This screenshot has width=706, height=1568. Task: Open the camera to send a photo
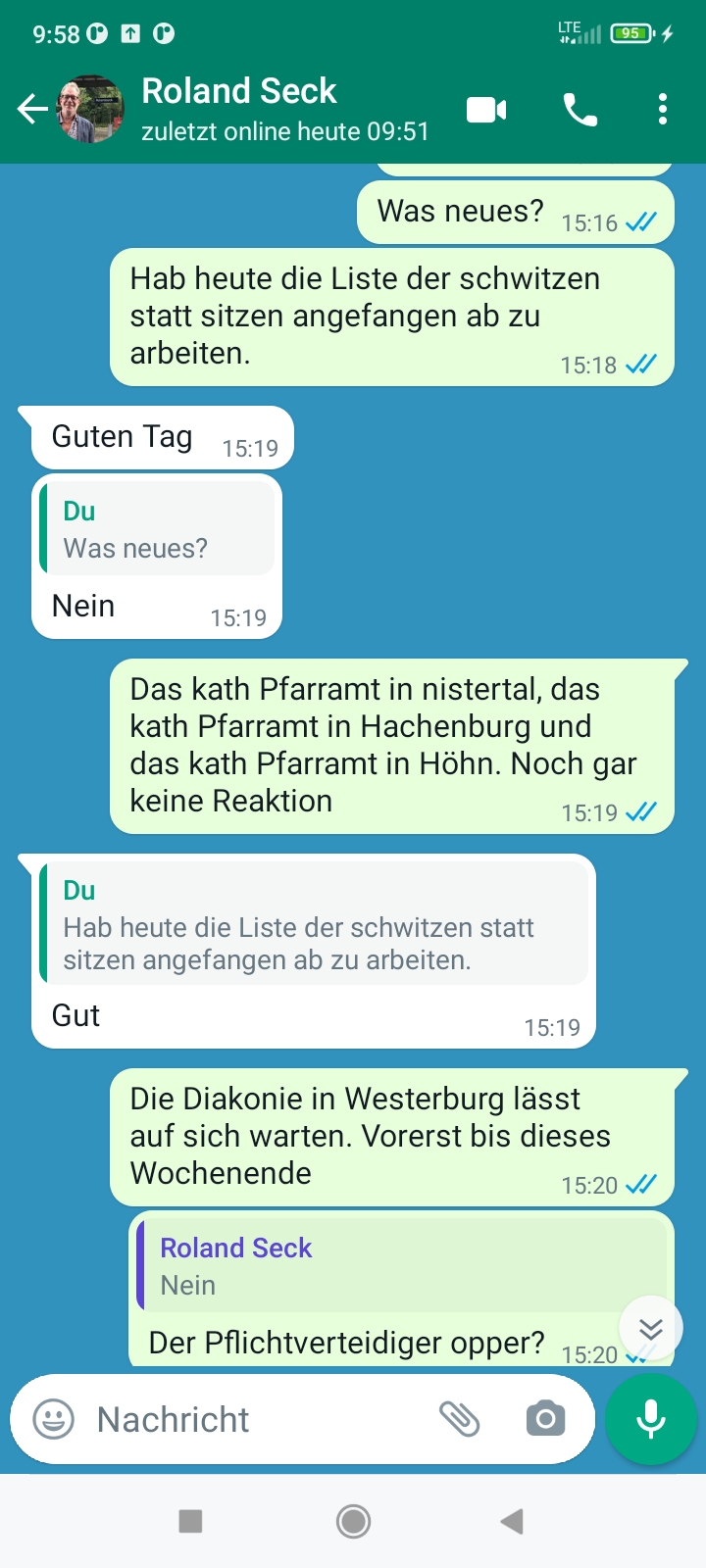tap(545, 1418)
